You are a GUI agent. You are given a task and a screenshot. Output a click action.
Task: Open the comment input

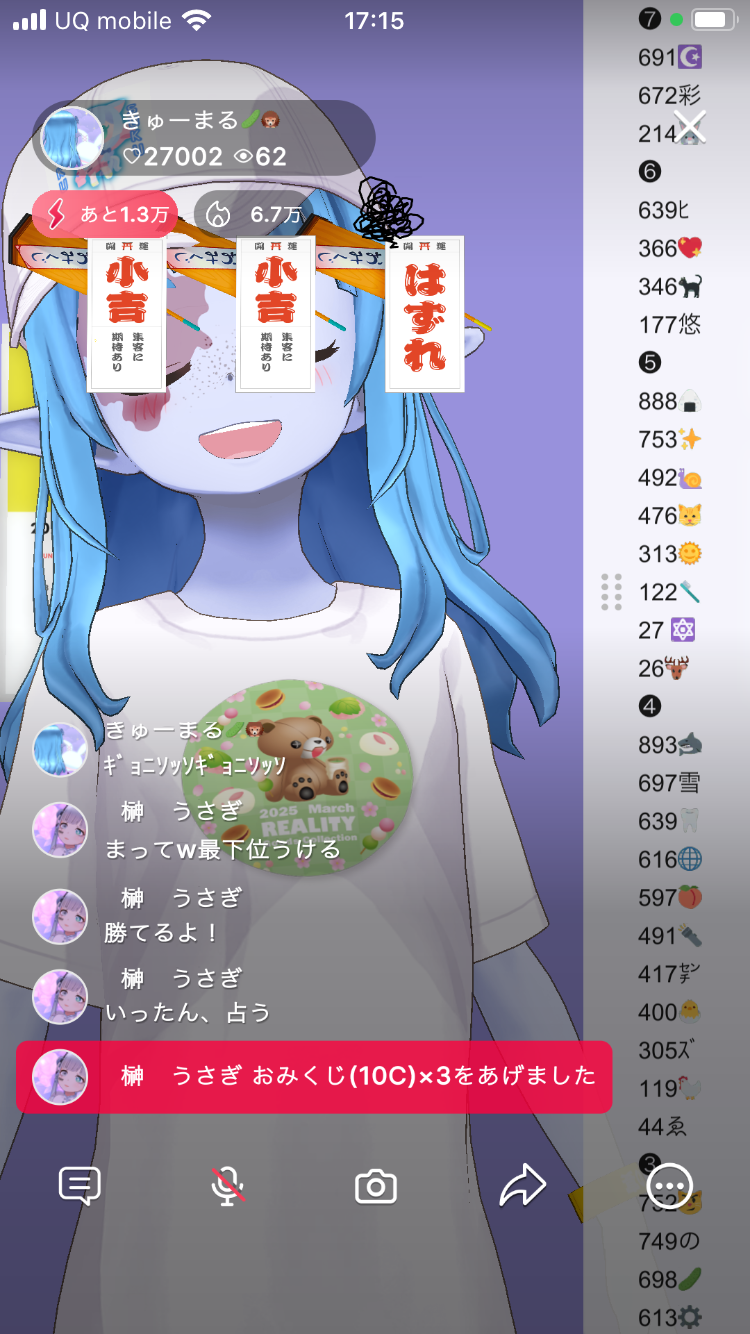(80, 1187)
